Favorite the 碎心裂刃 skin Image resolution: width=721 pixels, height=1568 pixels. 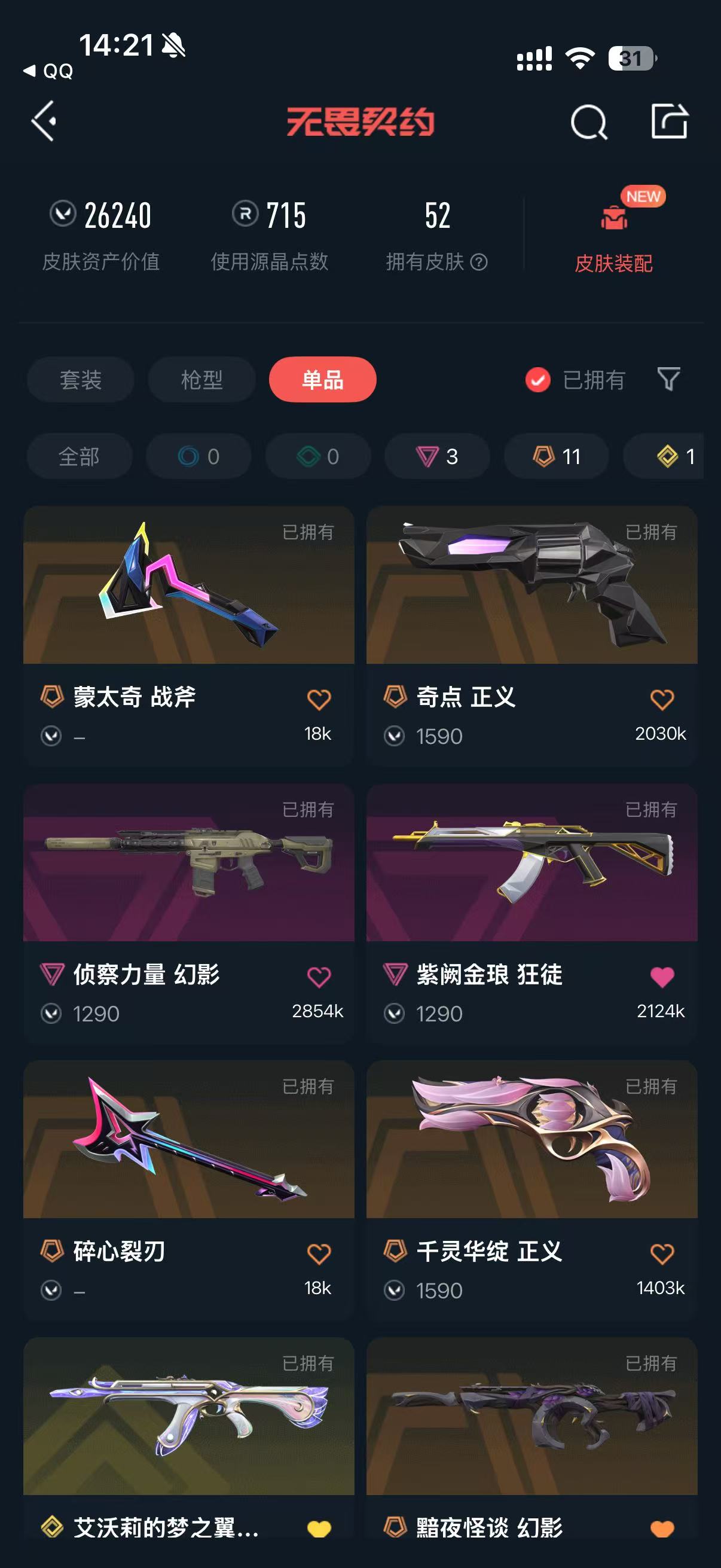319,1254
